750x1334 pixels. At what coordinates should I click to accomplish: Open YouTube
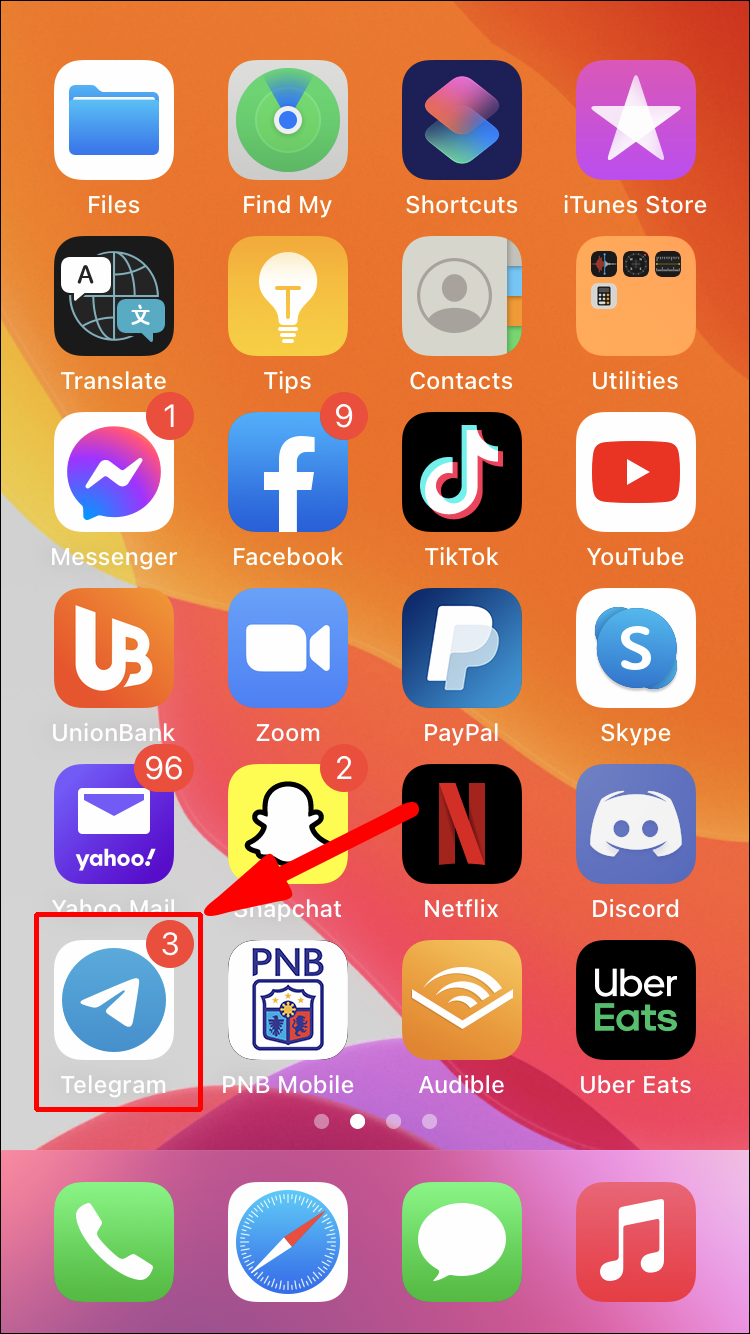636,472
